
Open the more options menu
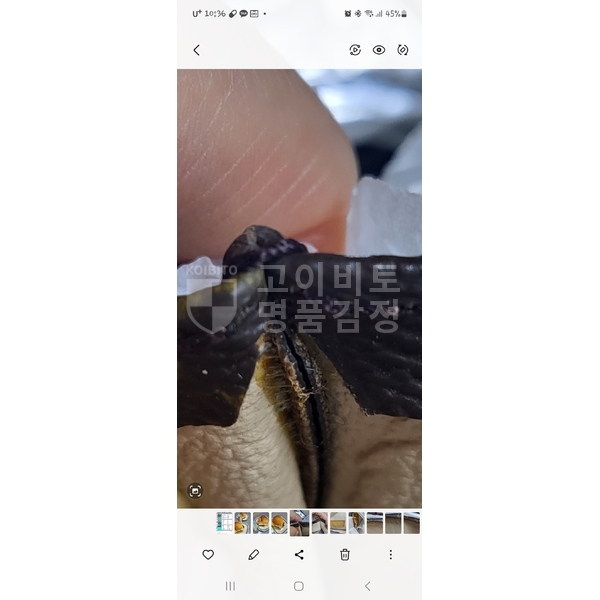pyautogui.click(x=390, y=554)
